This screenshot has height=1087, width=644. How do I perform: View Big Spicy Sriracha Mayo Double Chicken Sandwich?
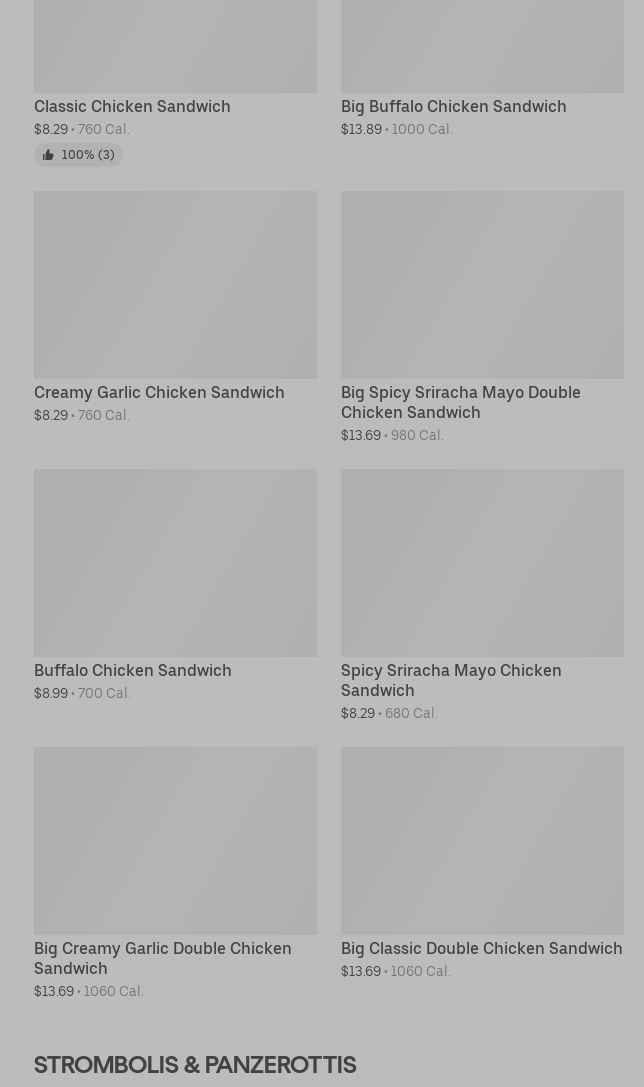coord(482,318)
